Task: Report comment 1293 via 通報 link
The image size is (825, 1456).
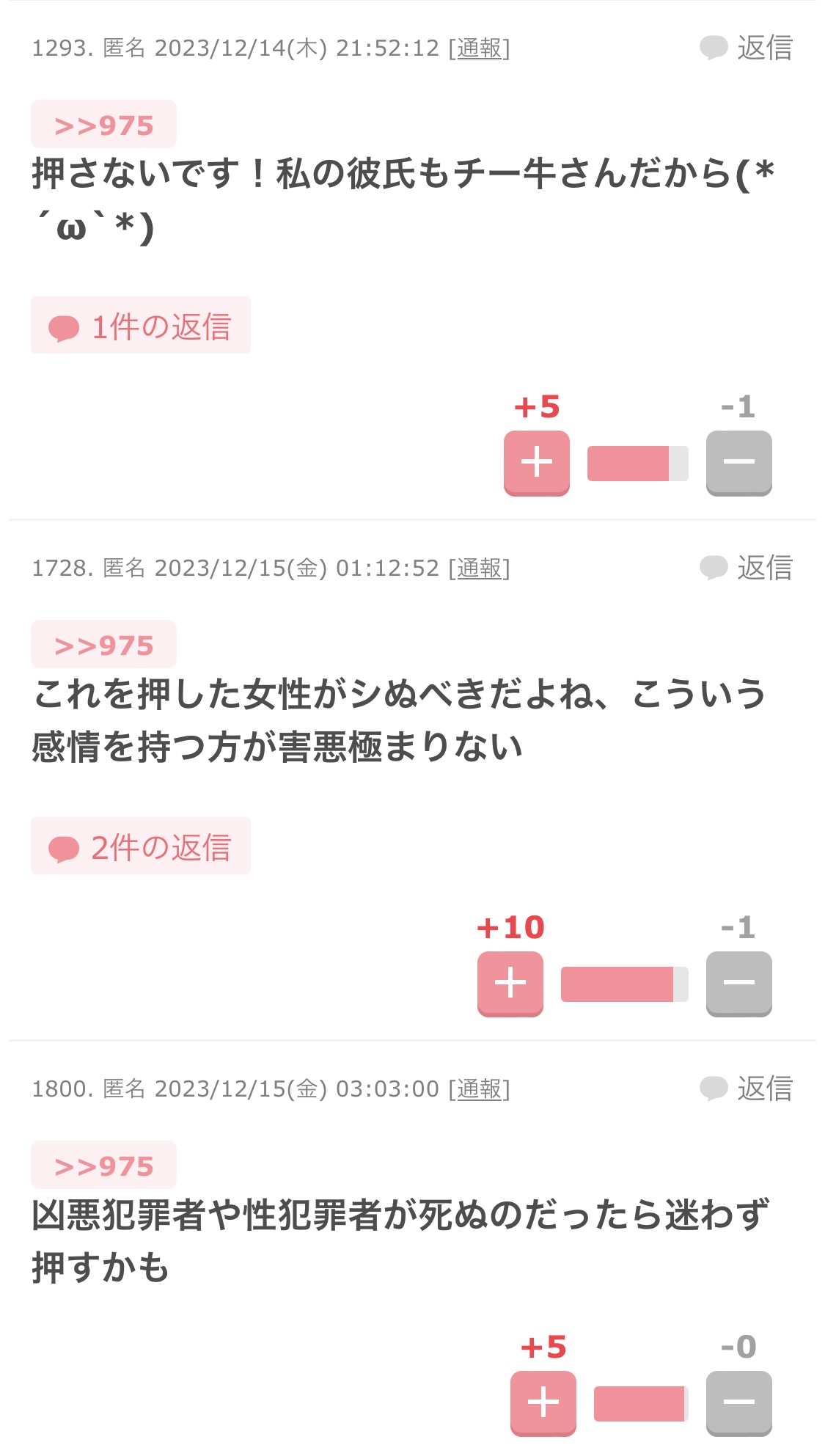Action: coord(480,48)
